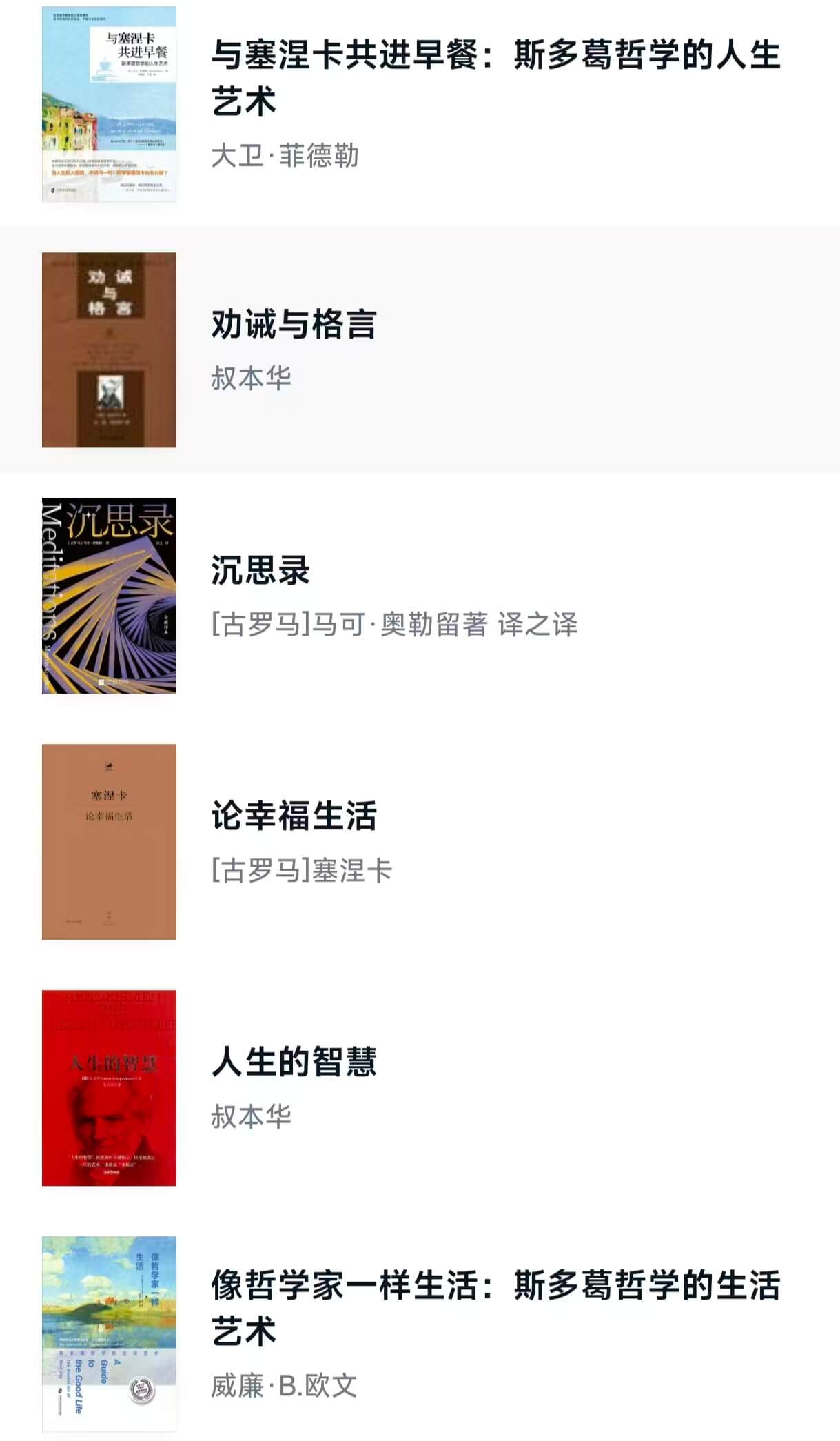Click the brown cover of 论幸福生活

110,841
